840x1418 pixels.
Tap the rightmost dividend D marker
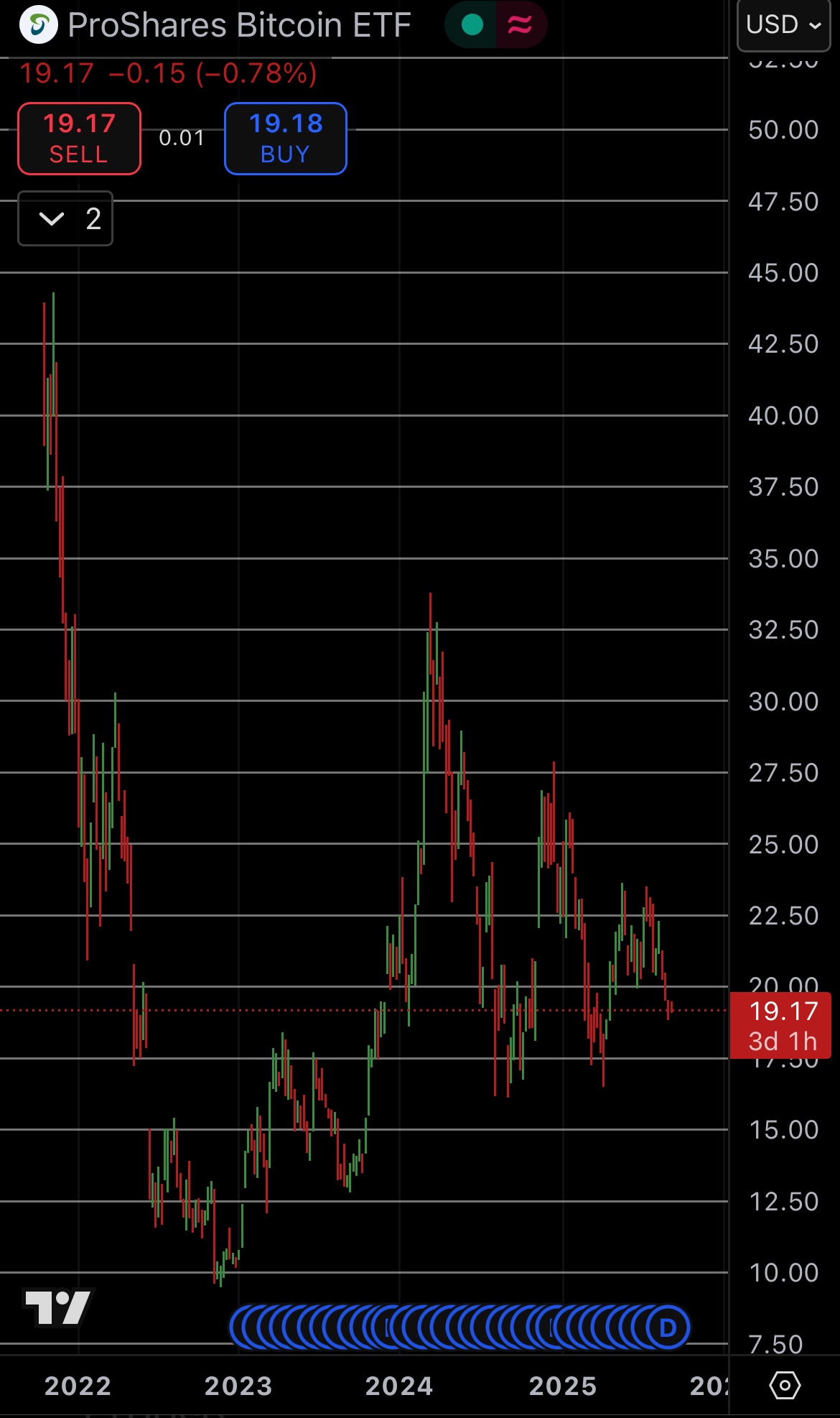(668, 1327)
